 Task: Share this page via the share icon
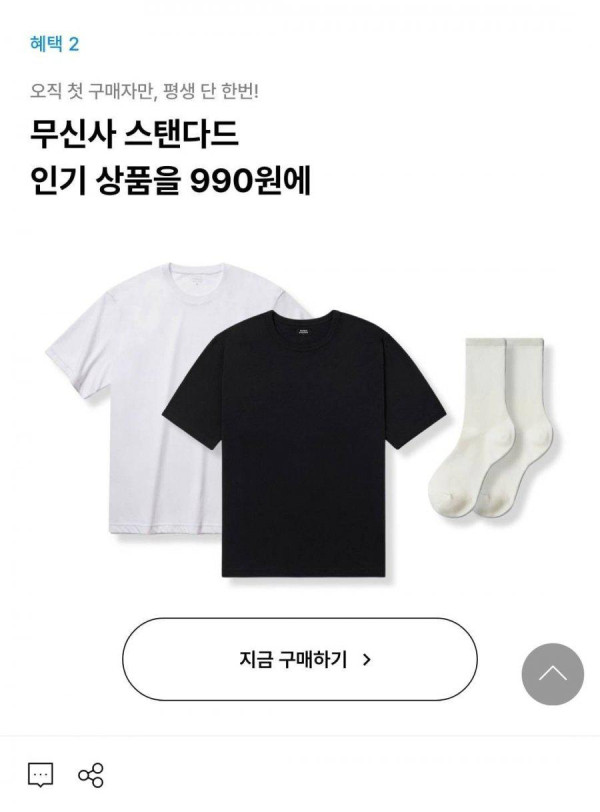(x=91, y=775)
